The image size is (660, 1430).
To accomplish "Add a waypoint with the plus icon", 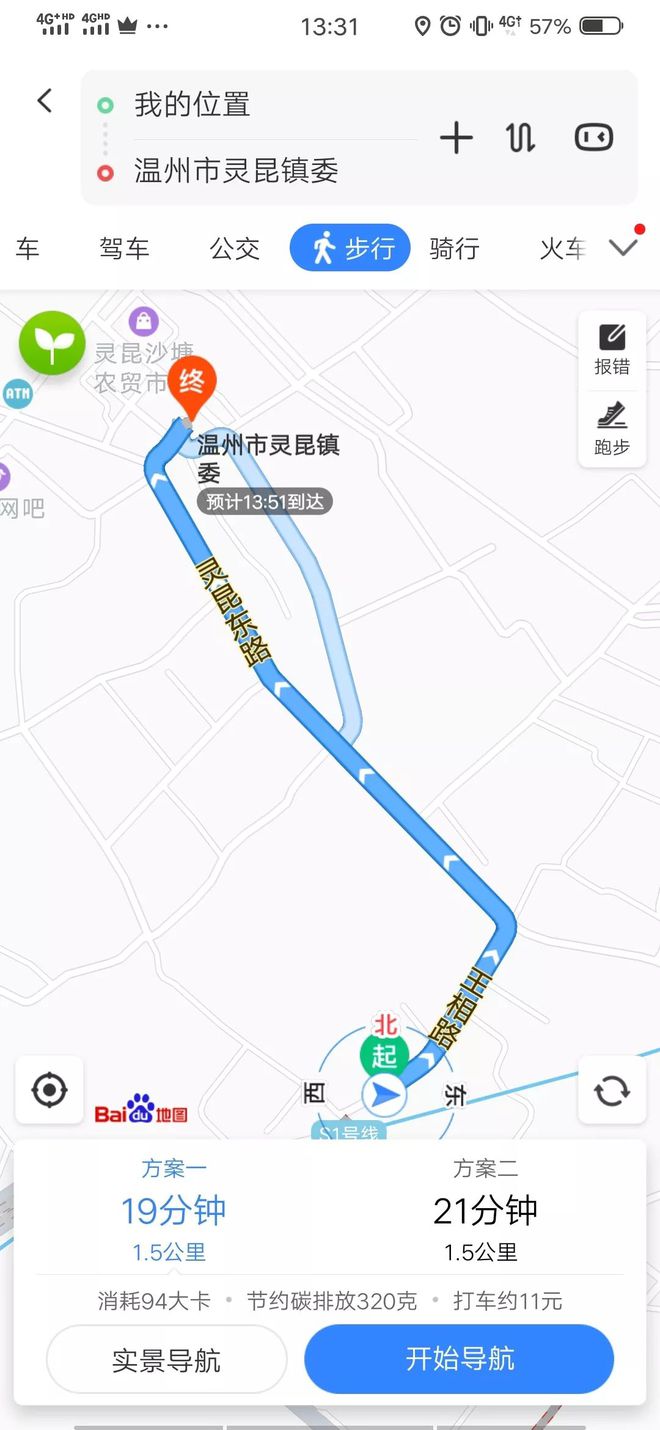I will pyautogui.click(x=456, y=138).
